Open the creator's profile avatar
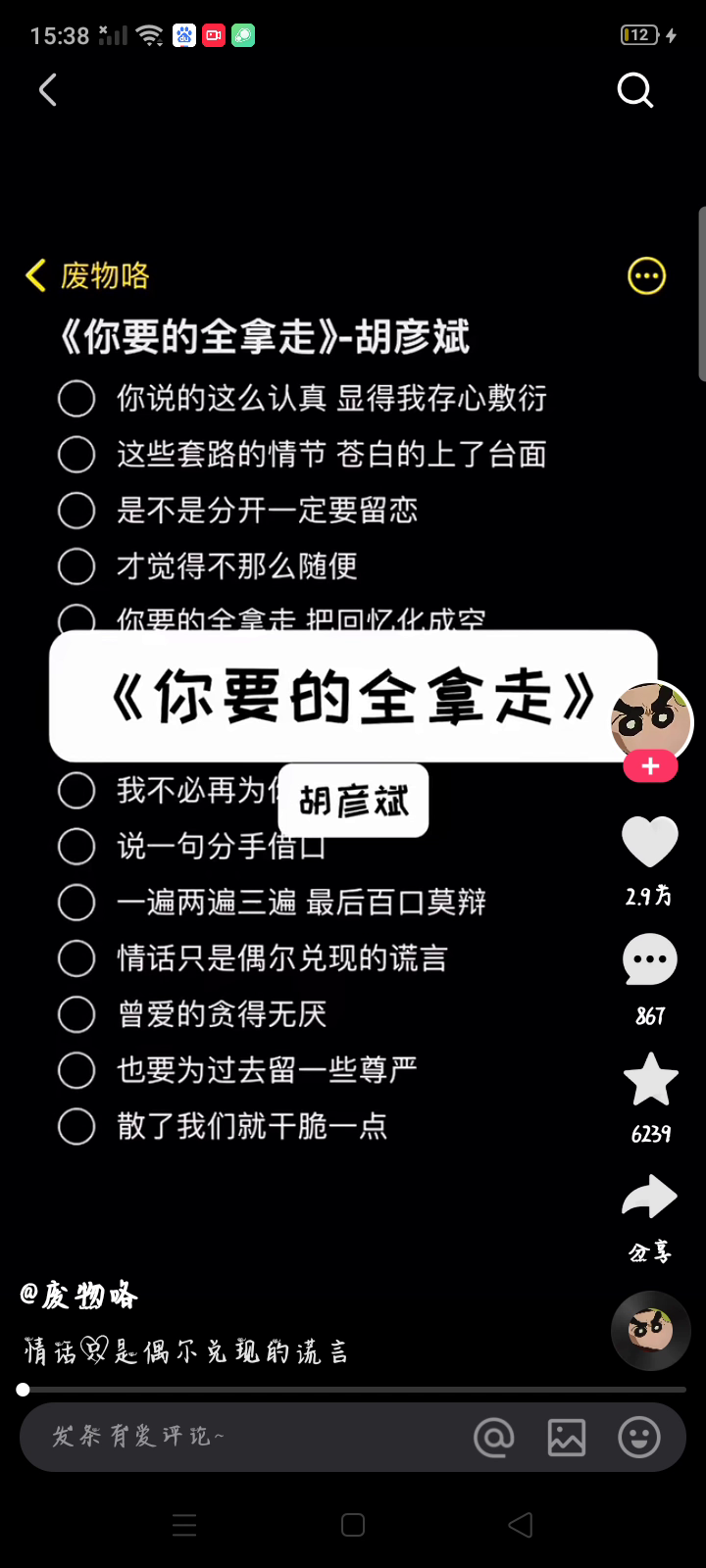This screenshot has width=706, height=1568. (651, 721)
